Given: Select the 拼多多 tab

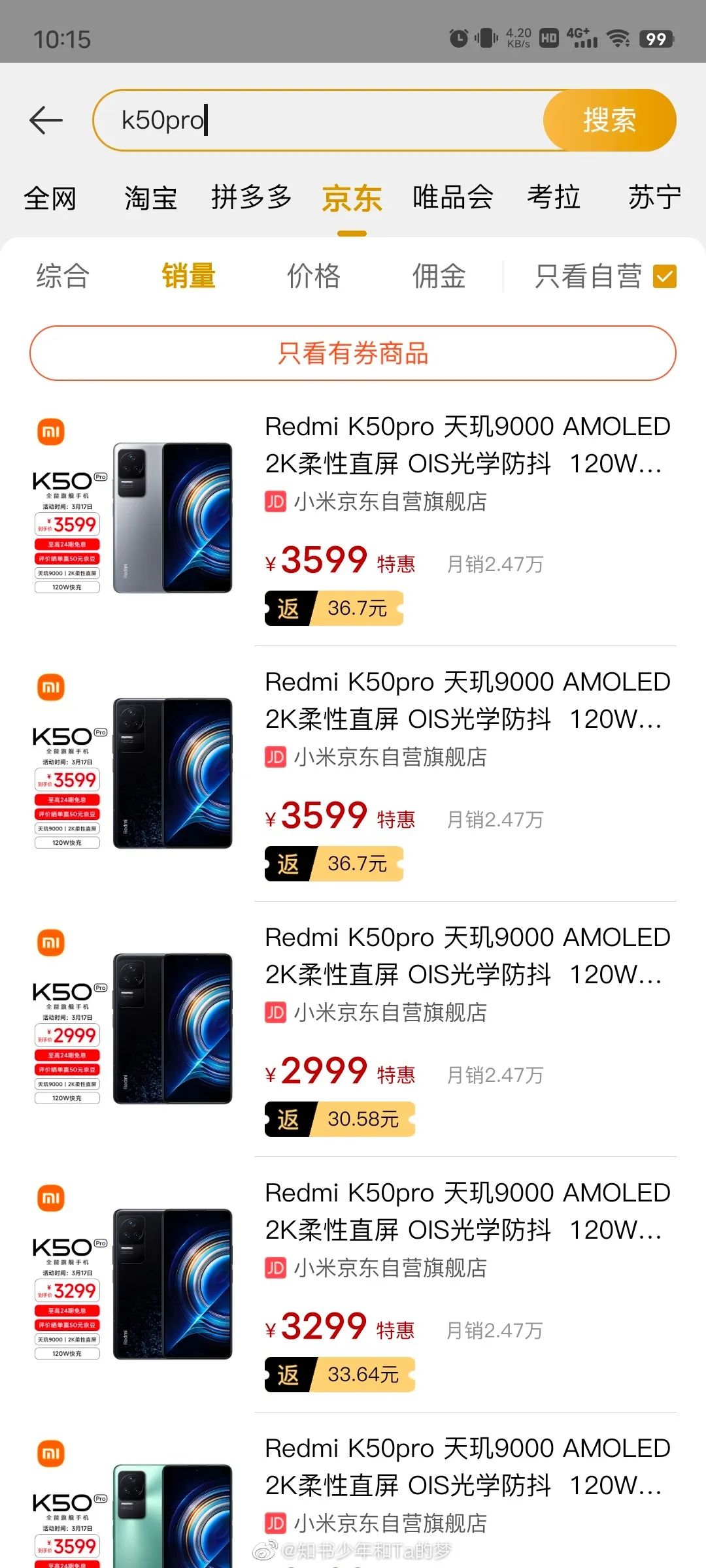Looking at the screenshot, I should click(x=253, y=198).
